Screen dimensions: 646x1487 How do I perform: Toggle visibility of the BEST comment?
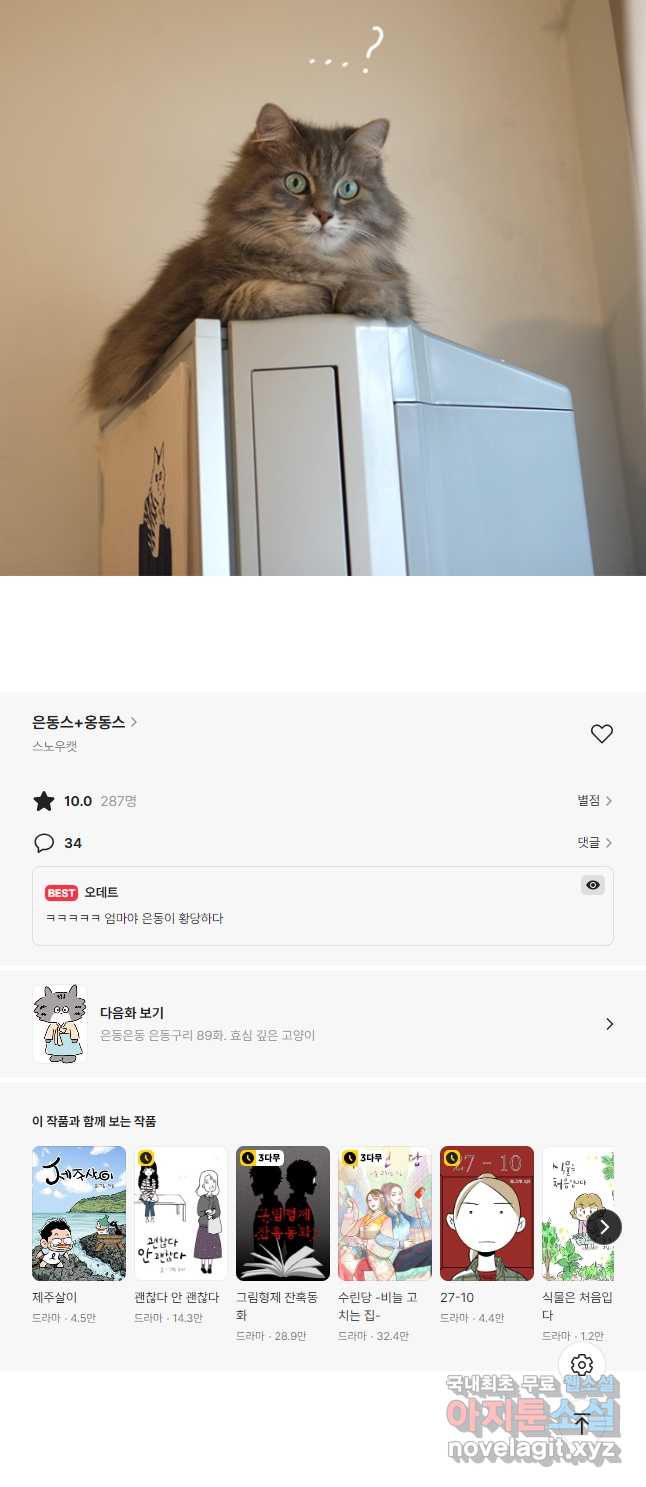[x=593, y=885]
